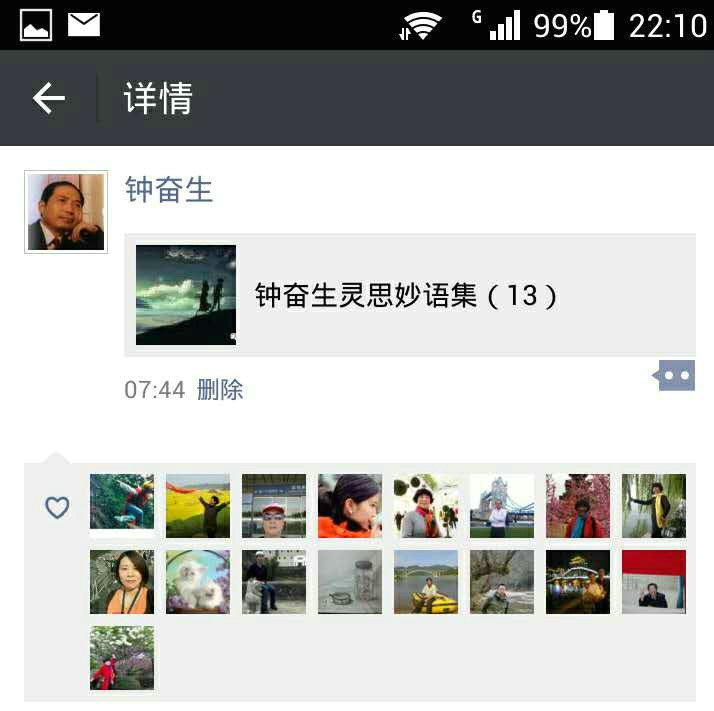Image resolution: width=714 pixels, height=711 pixels.
Task: Open the 钟奋生 name link
Action: [x=169, y=189]
